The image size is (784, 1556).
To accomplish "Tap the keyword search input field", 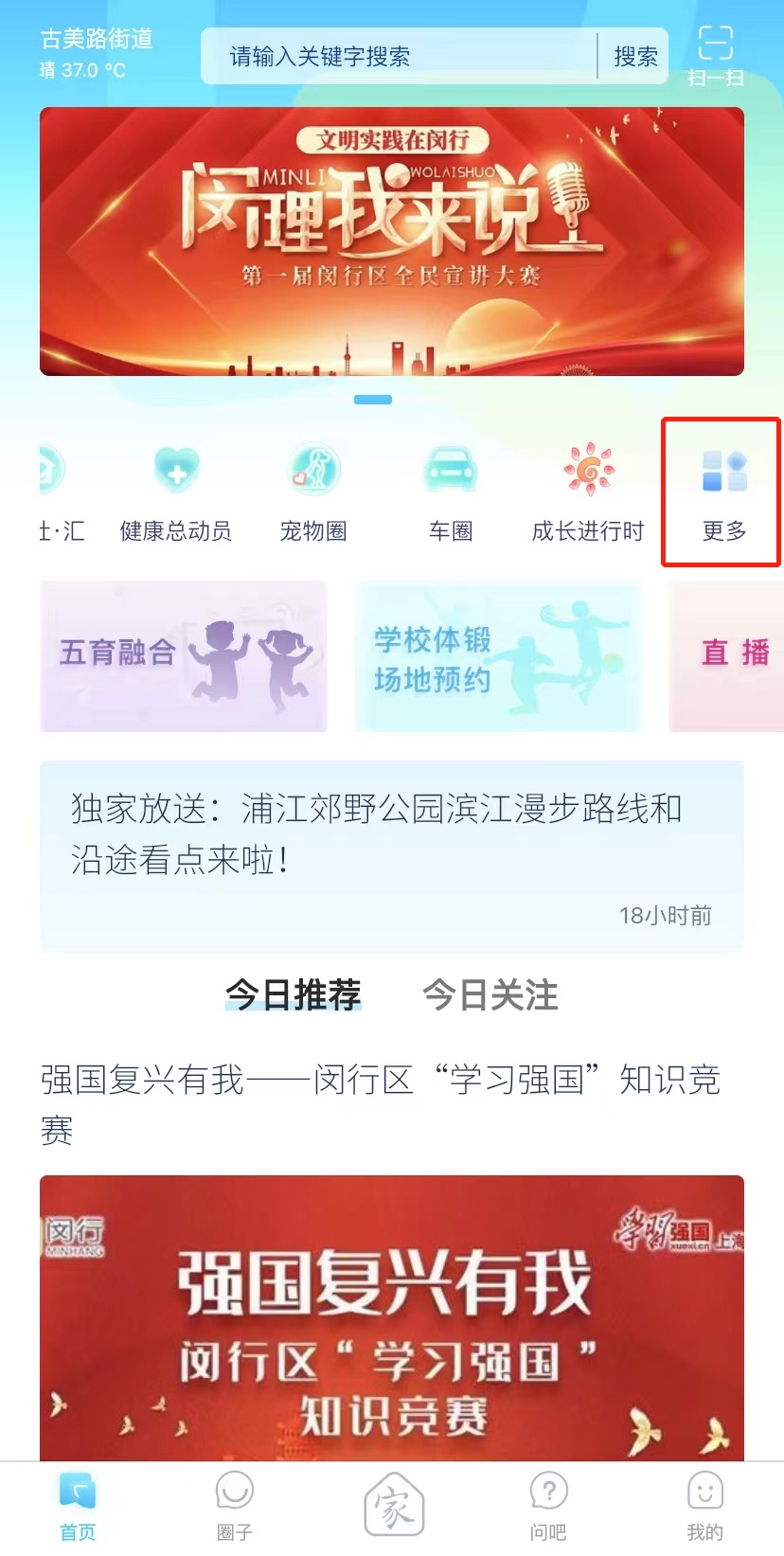I will [x=398, y=57].
